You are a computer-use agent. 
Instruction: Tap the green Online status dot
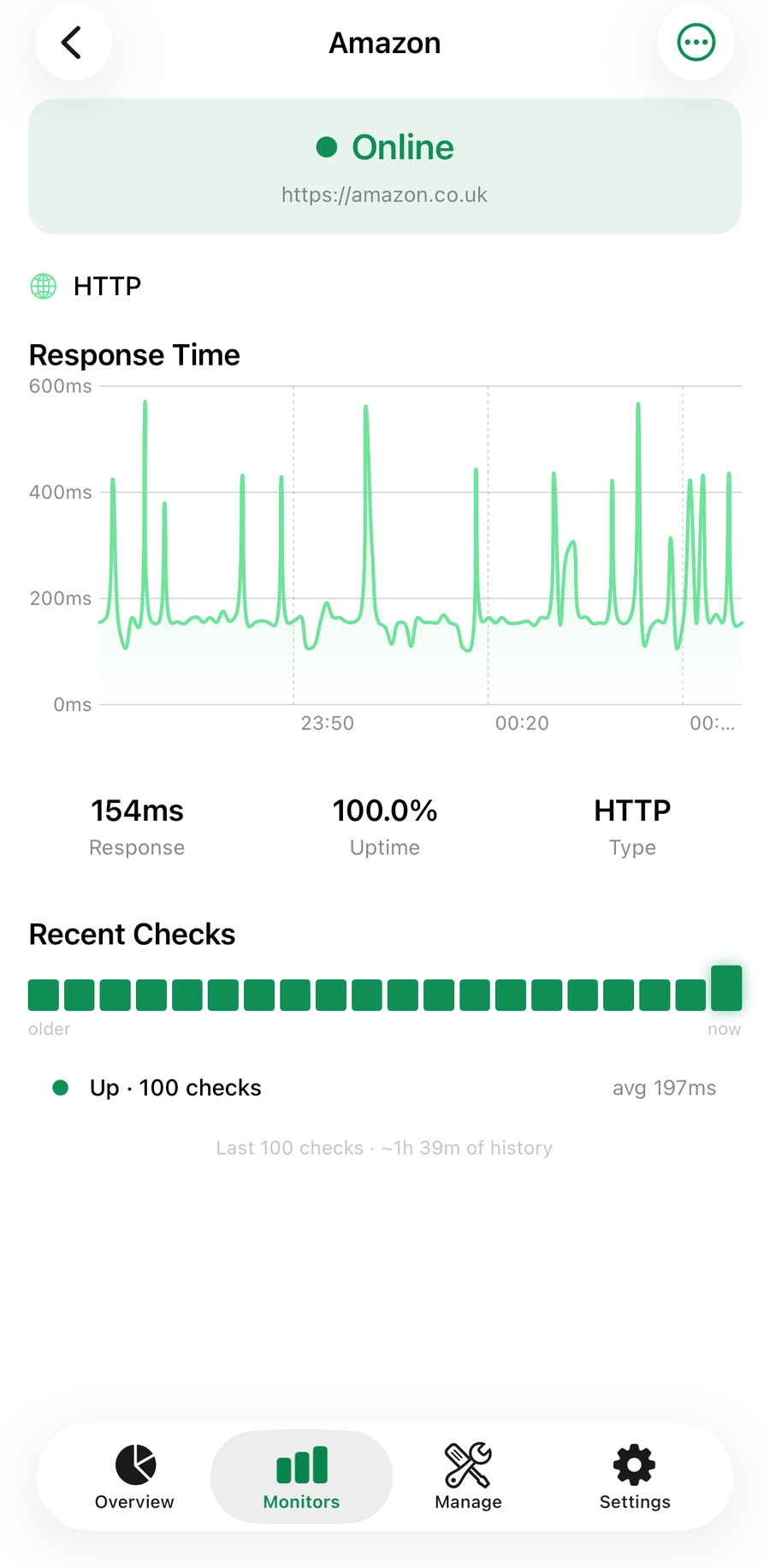tap(327, 147)
